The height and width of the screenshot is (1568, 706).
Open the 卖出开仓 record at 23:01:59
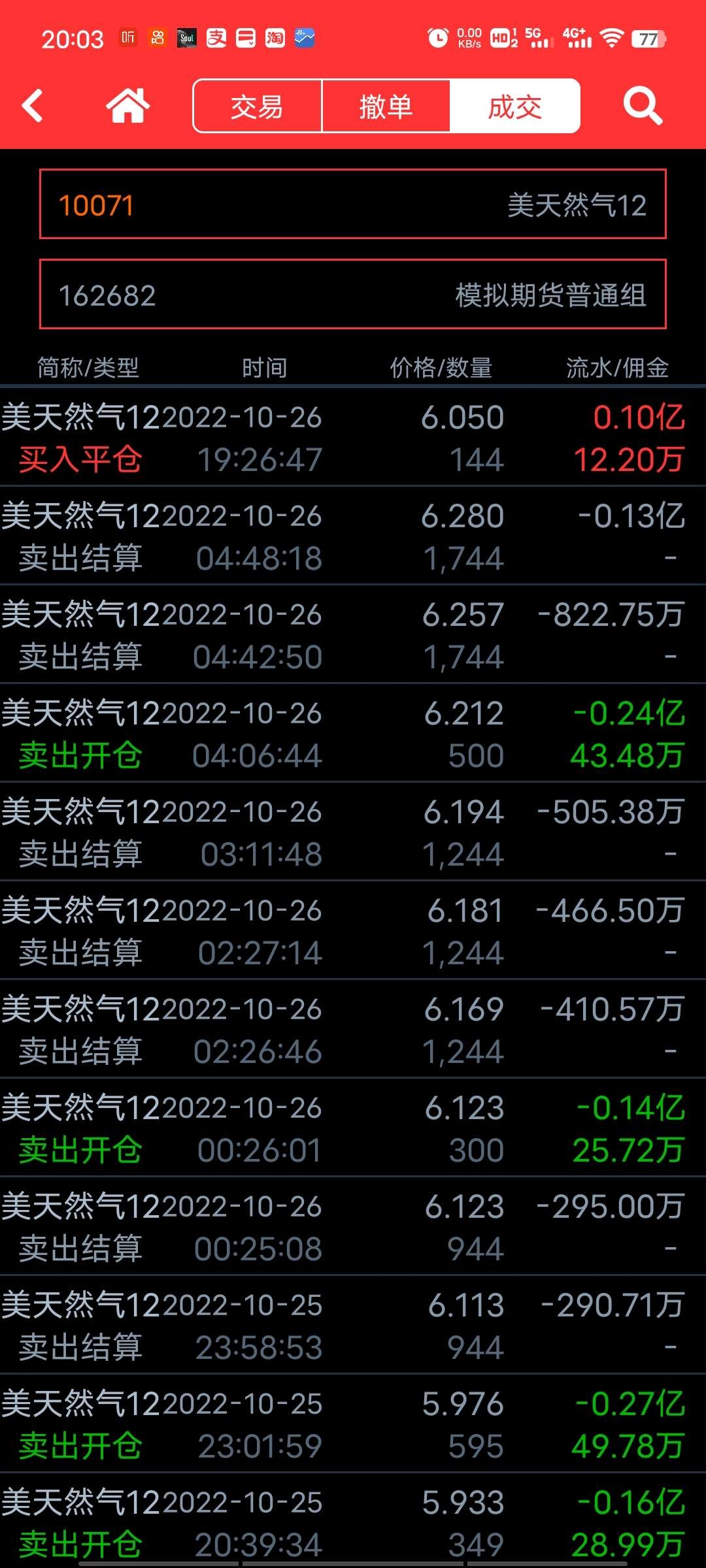[x=353, y=1424]
